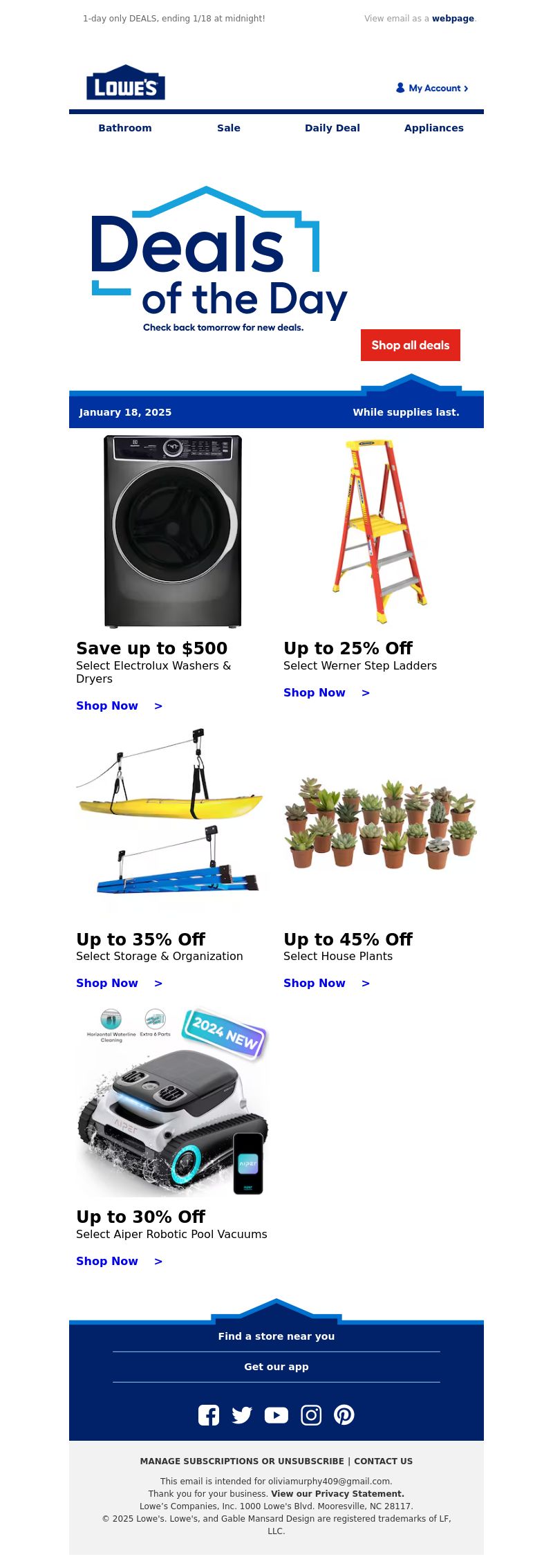553x1568 pixels.
Task: Open My Account
Action: [x=432, y=88]
